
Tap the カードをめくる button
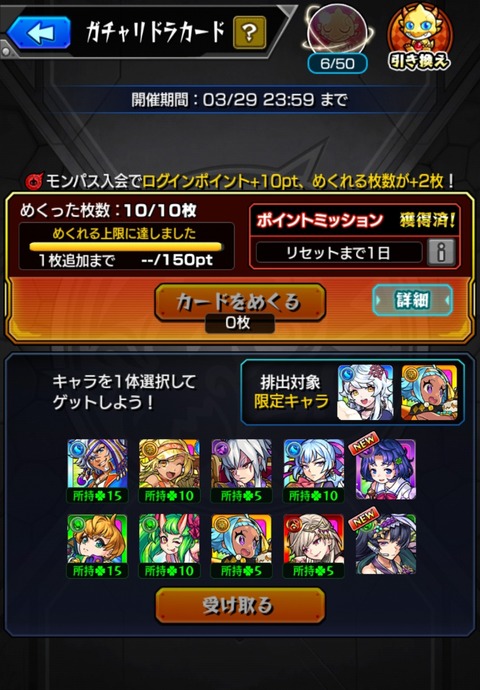click(240, 302)
